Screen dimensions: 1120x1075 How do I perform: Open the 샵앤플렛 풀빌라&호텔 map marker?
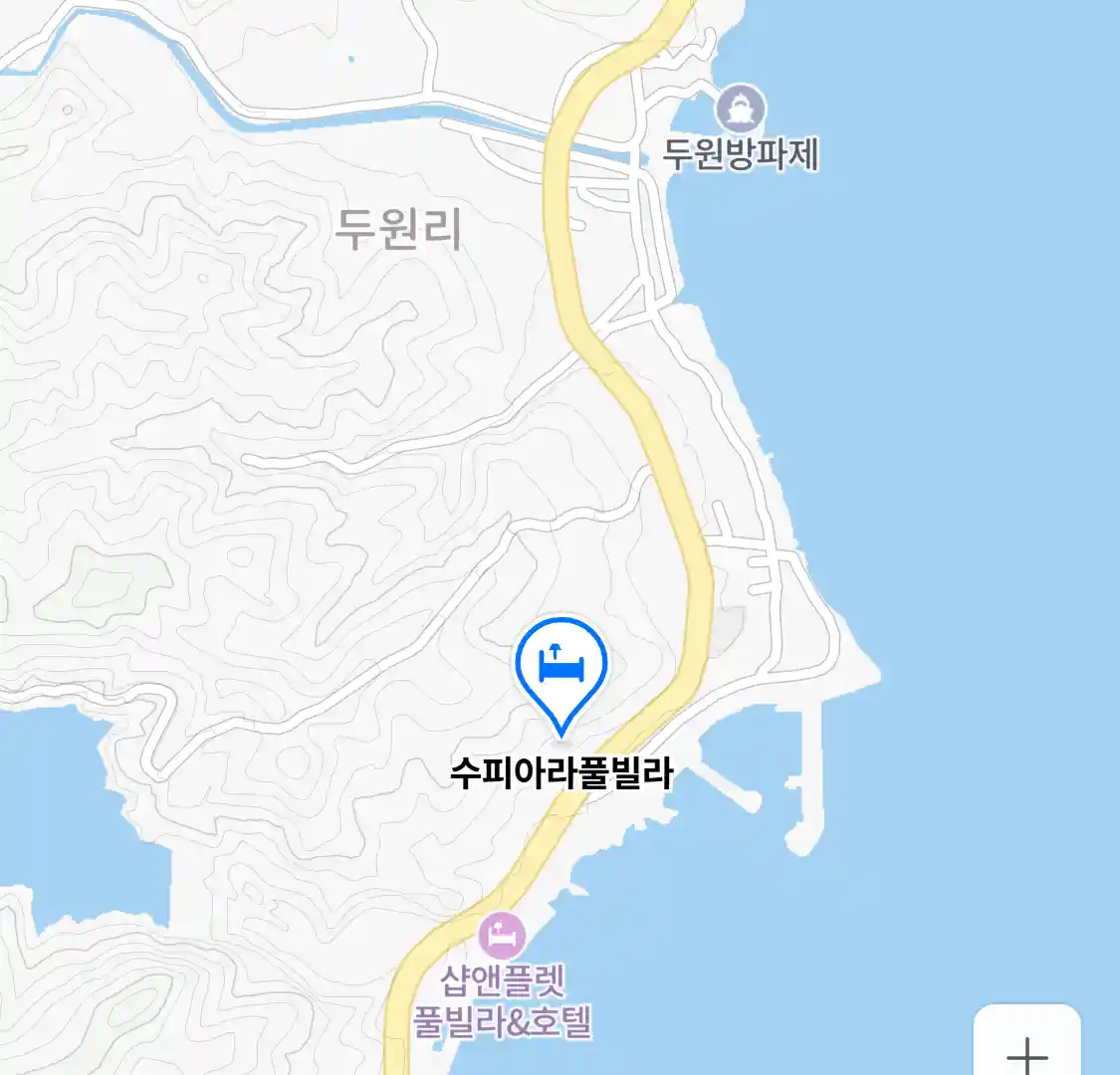click(503, 936)
